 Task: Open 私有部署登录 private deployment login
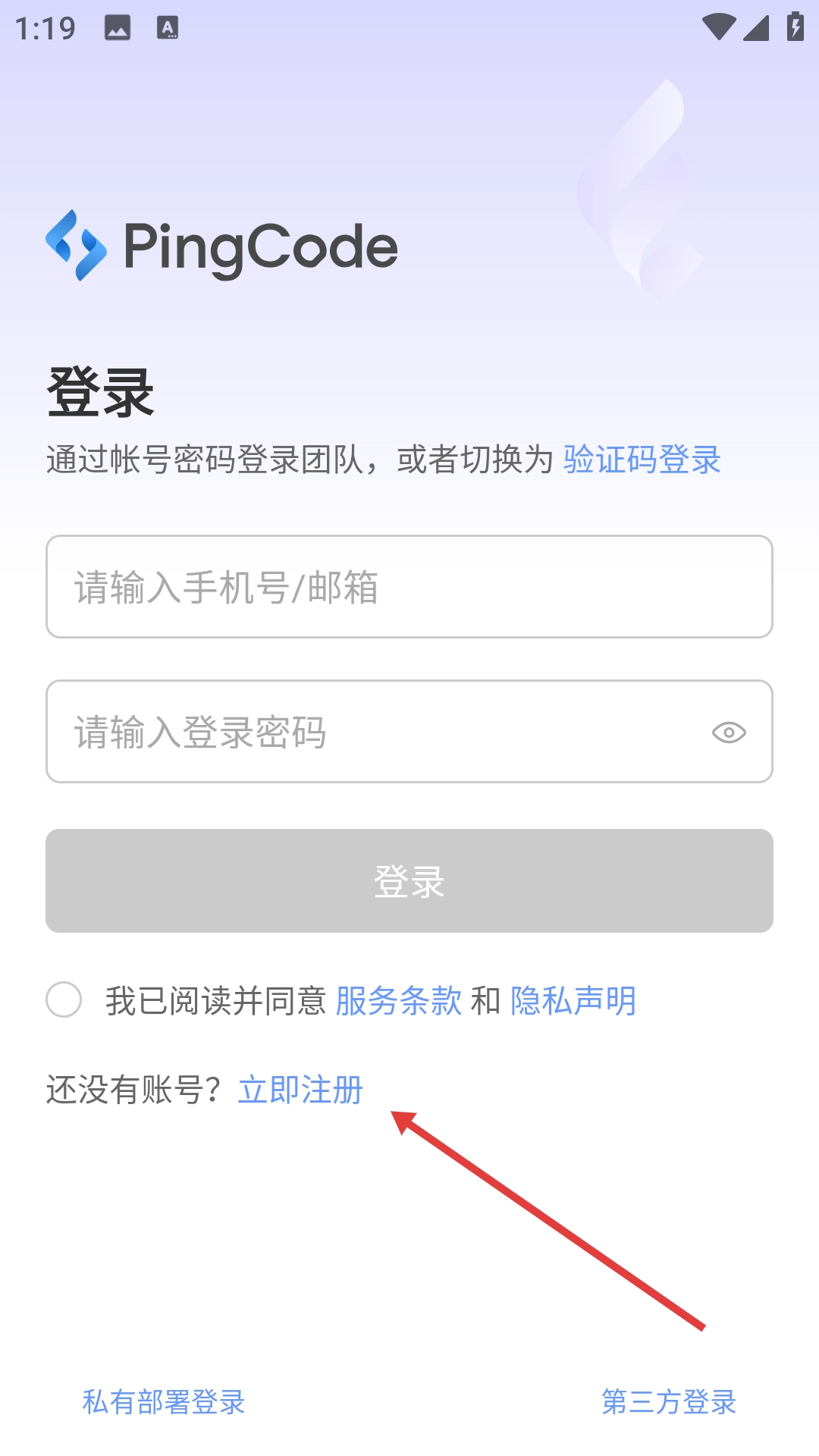tap(164, 1402)
